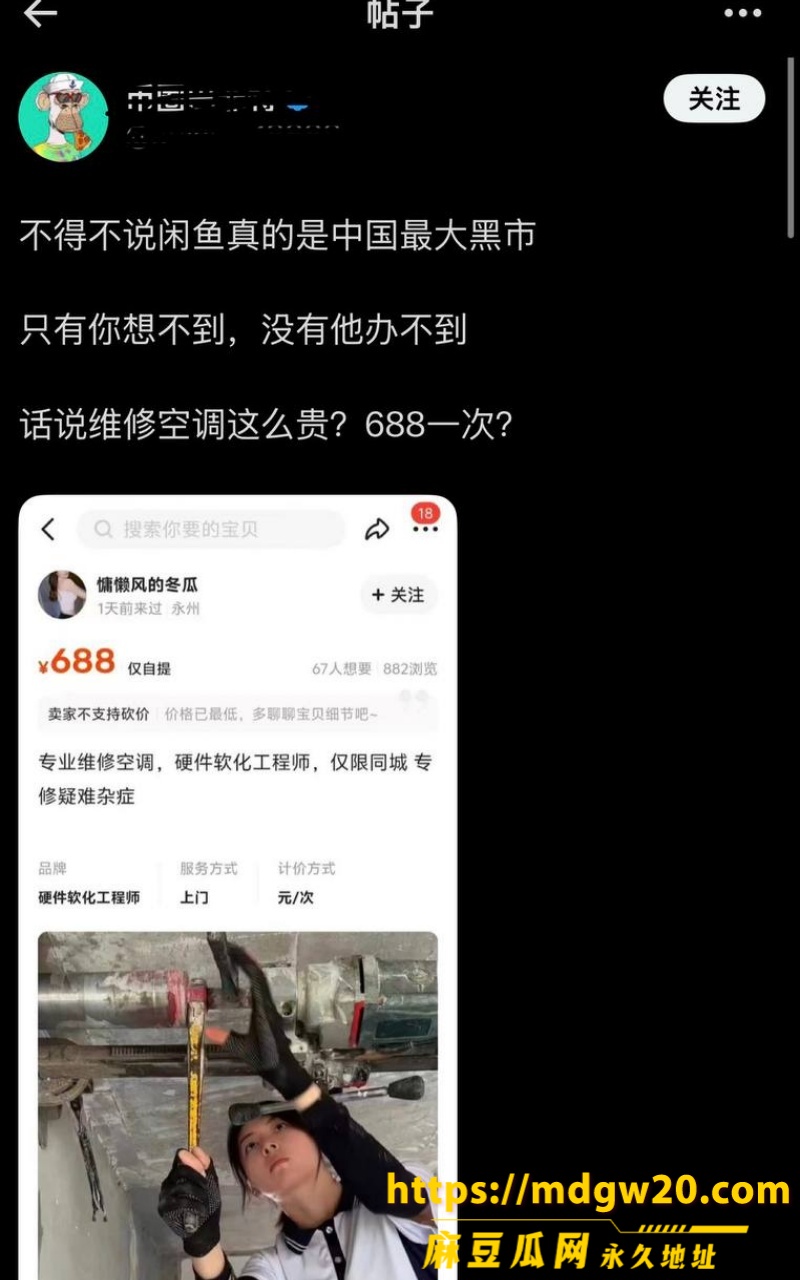Screen dimensions: 800x1280
Task: Follow the author with the 关注 button
Action: tap(714, 99)
